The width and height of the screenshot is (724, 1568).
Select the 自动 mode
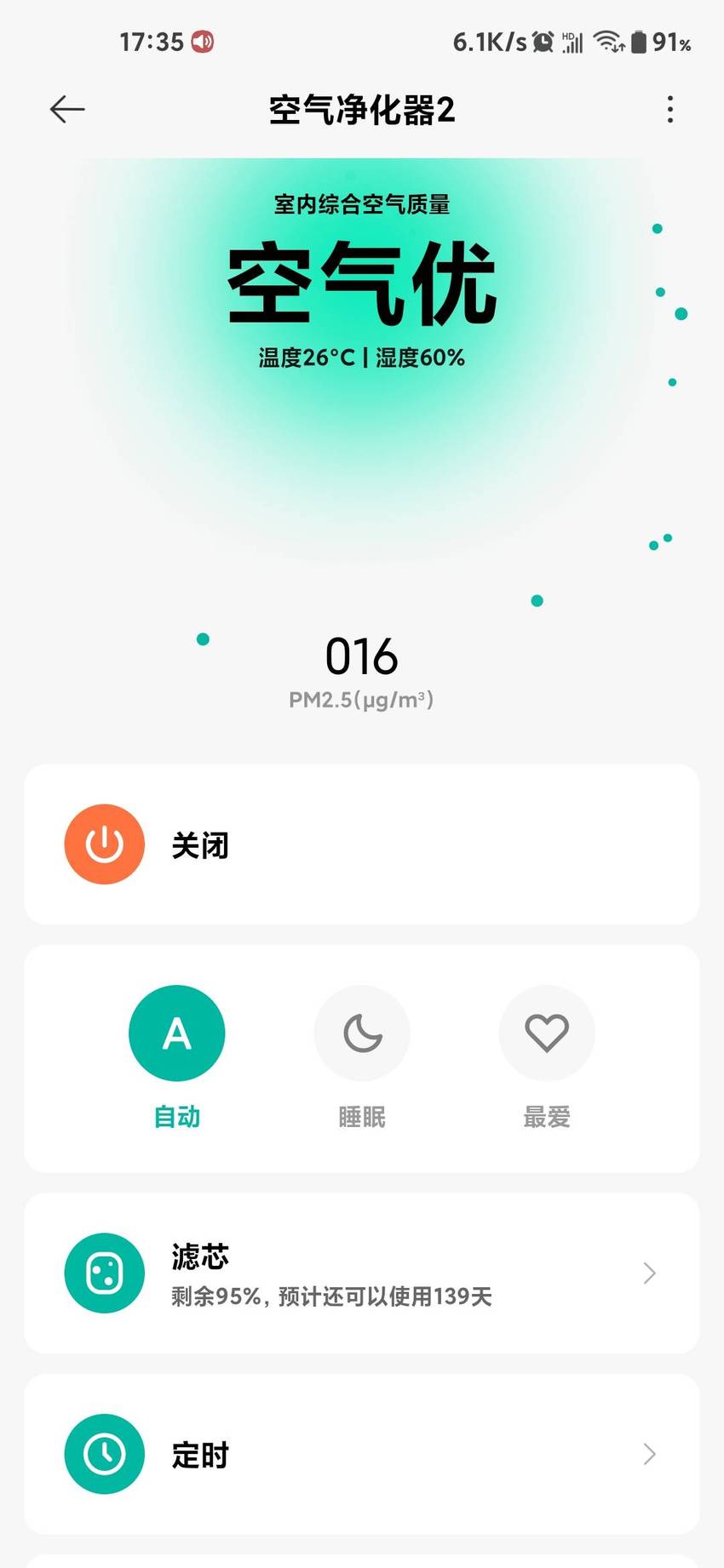176,1033
